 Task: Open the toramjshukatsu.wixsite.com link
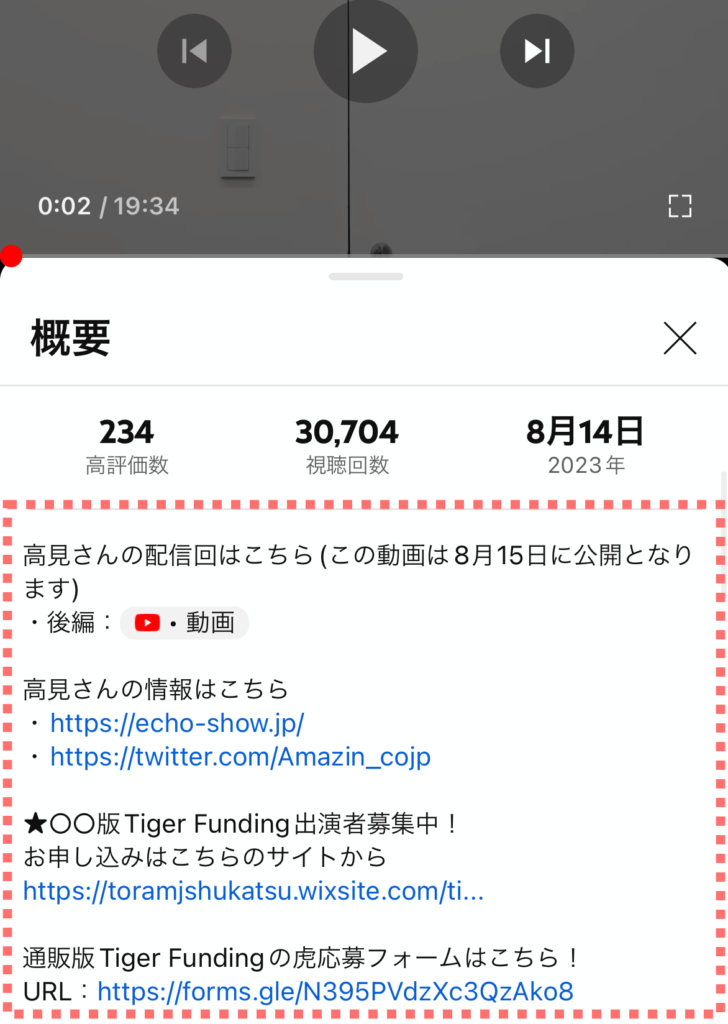point(253,891)
